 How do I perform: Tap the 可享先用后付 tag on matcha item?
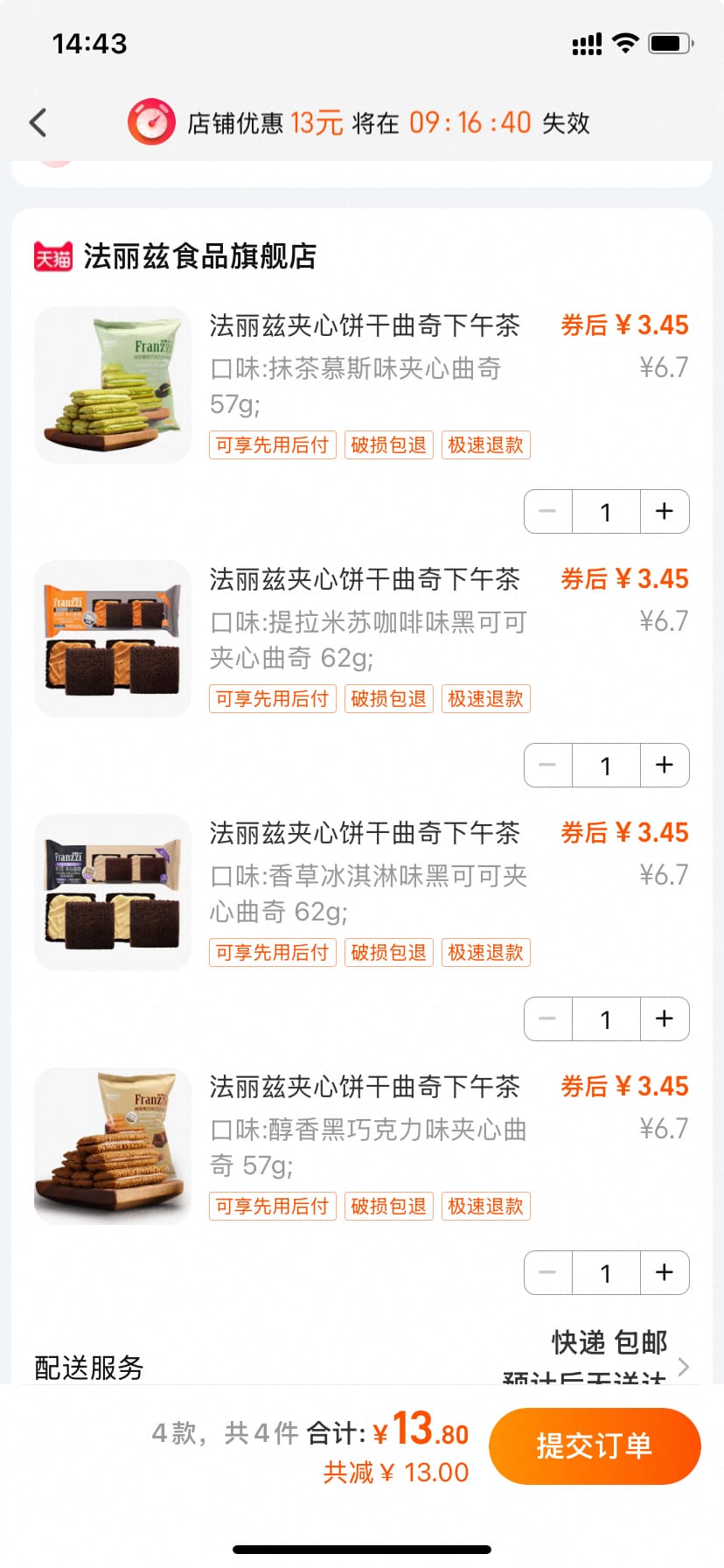[271, 444]
